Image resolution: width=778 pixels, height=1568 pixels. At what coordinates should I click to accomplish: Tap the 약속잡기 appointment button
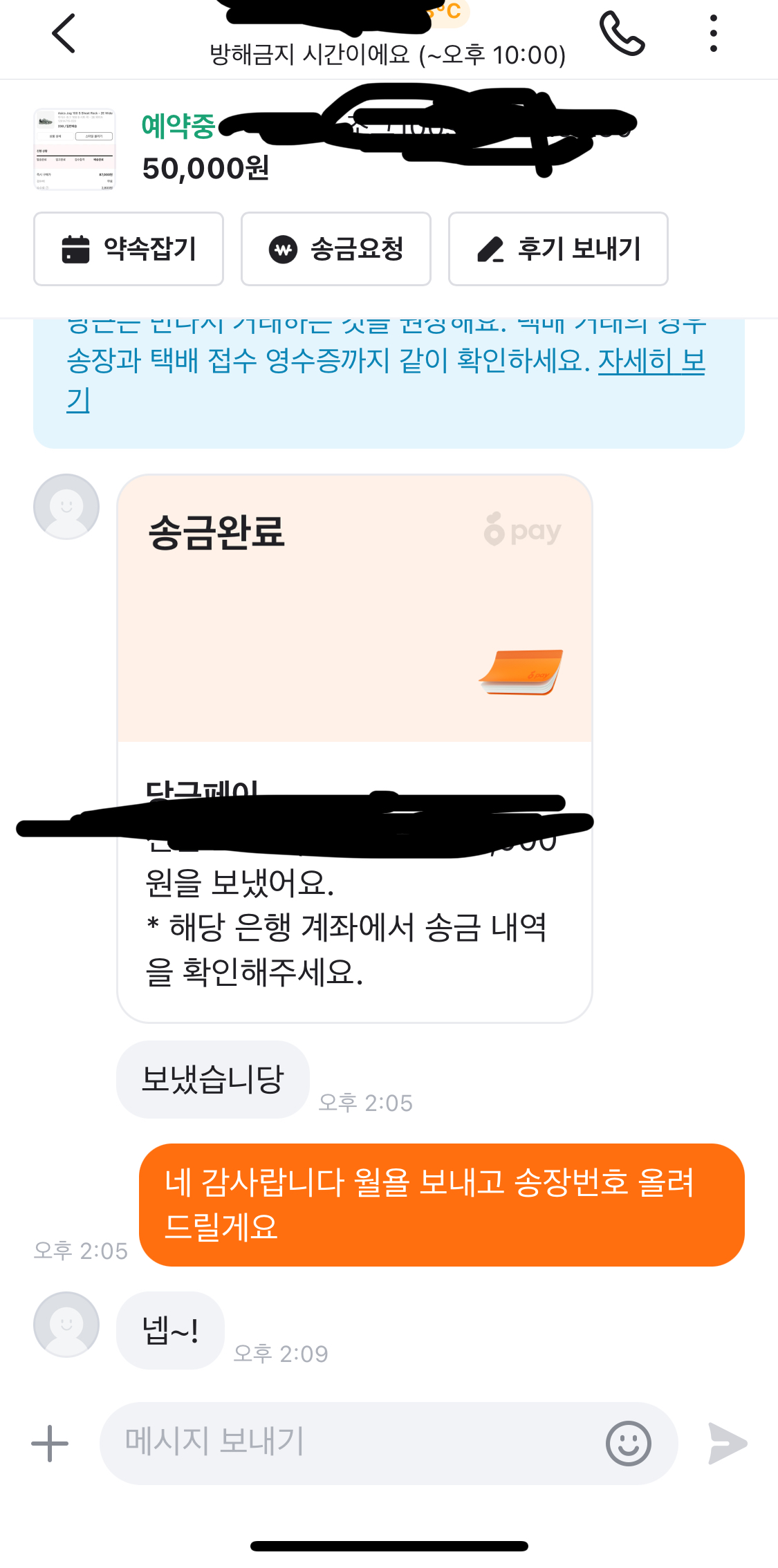click(x=129, y=249)
